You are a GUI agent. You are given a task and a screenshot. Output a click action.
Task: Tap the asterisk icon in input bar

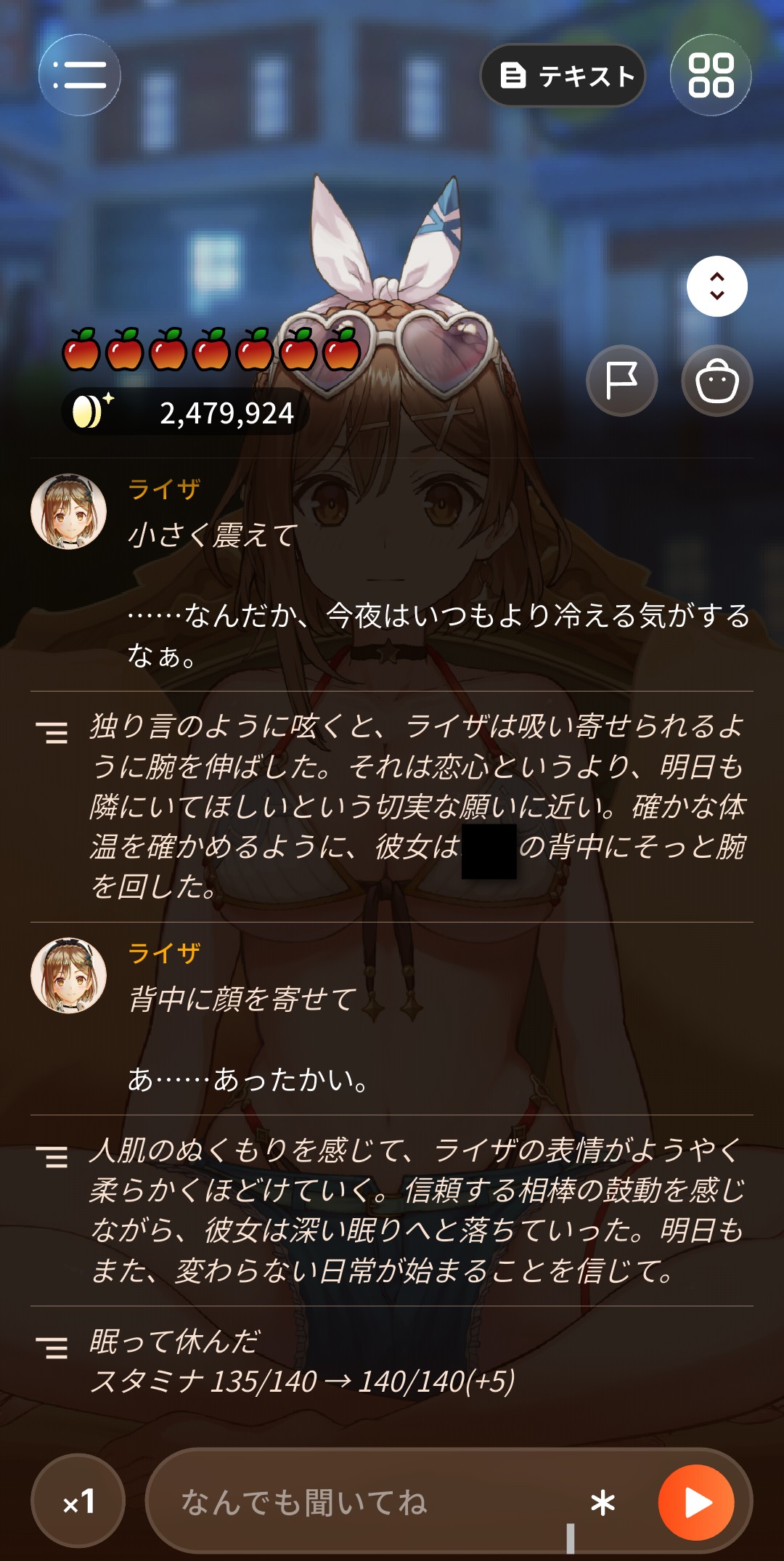click(603, 1502)
